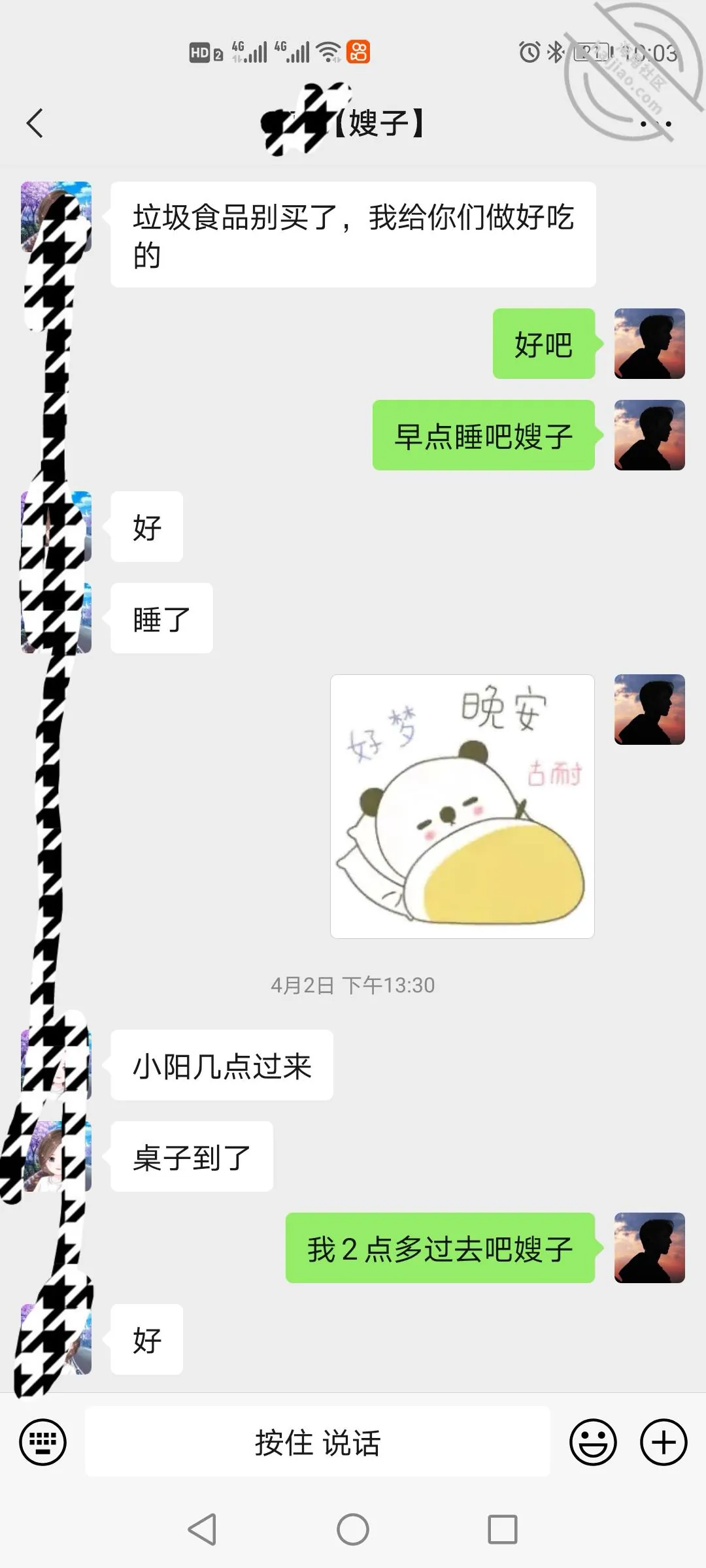Open the plus attachments menu
This screenshot has height=1568, width=706.
click(664, 1442)
